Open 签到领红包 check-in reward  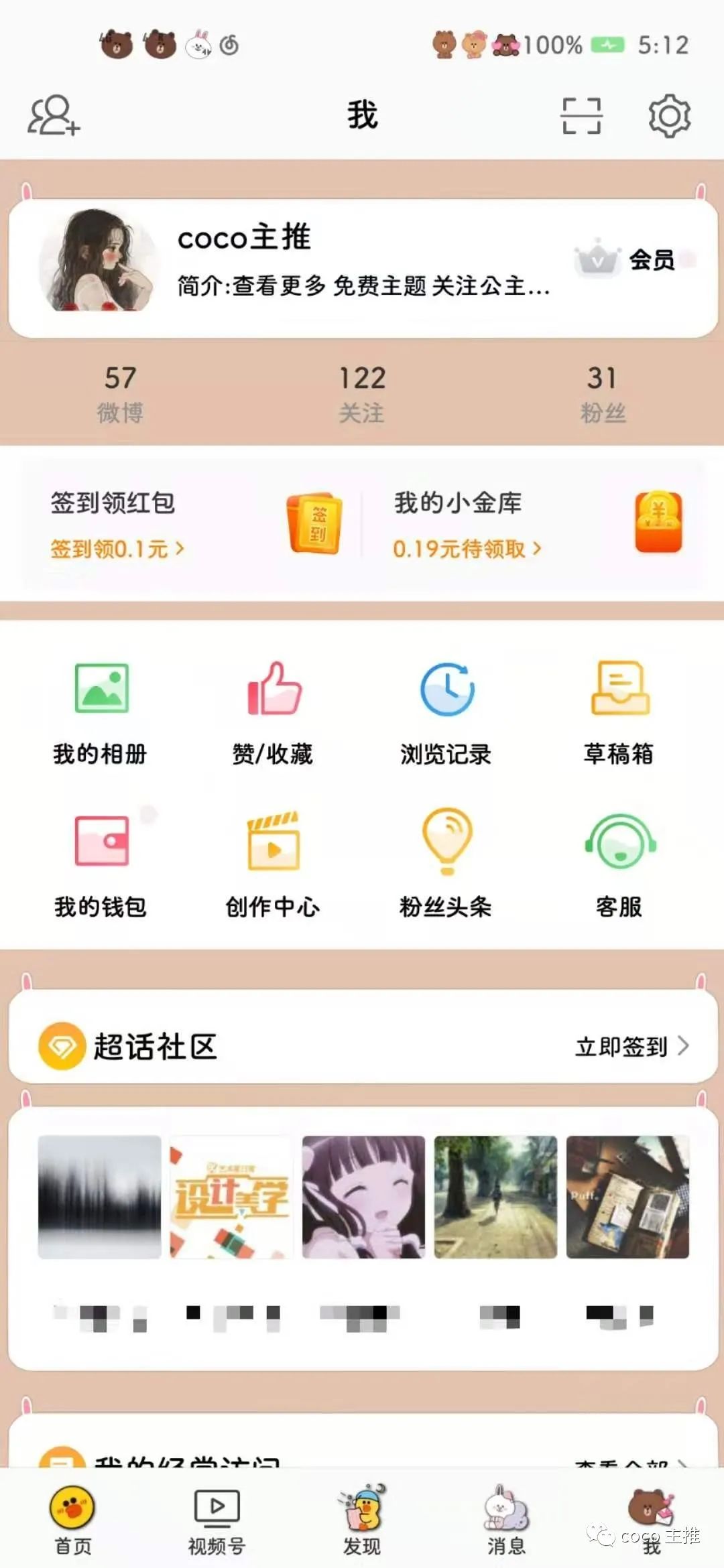194,525
